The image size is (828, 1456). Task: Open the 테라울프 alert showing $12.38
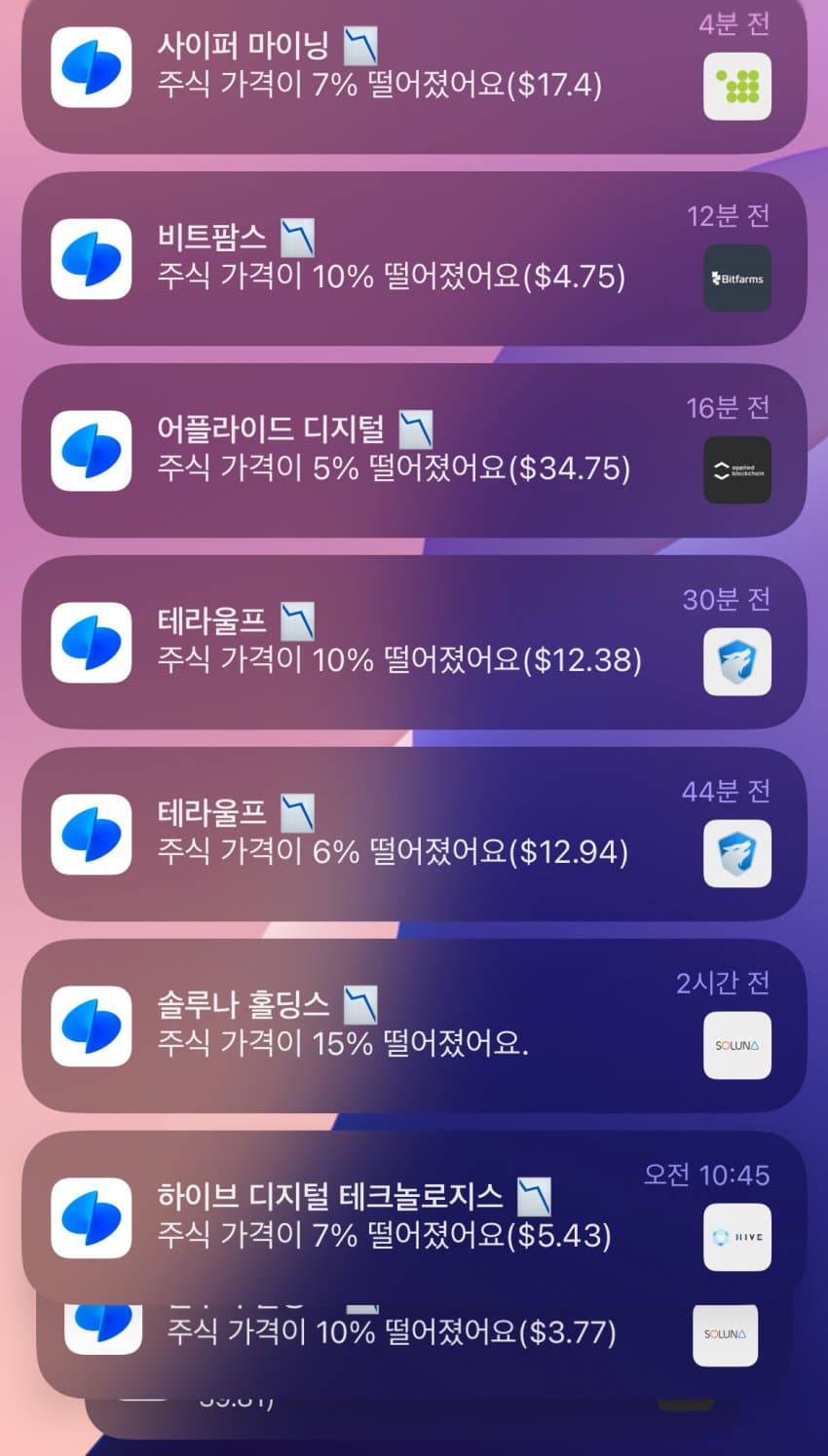click(414, 643)
